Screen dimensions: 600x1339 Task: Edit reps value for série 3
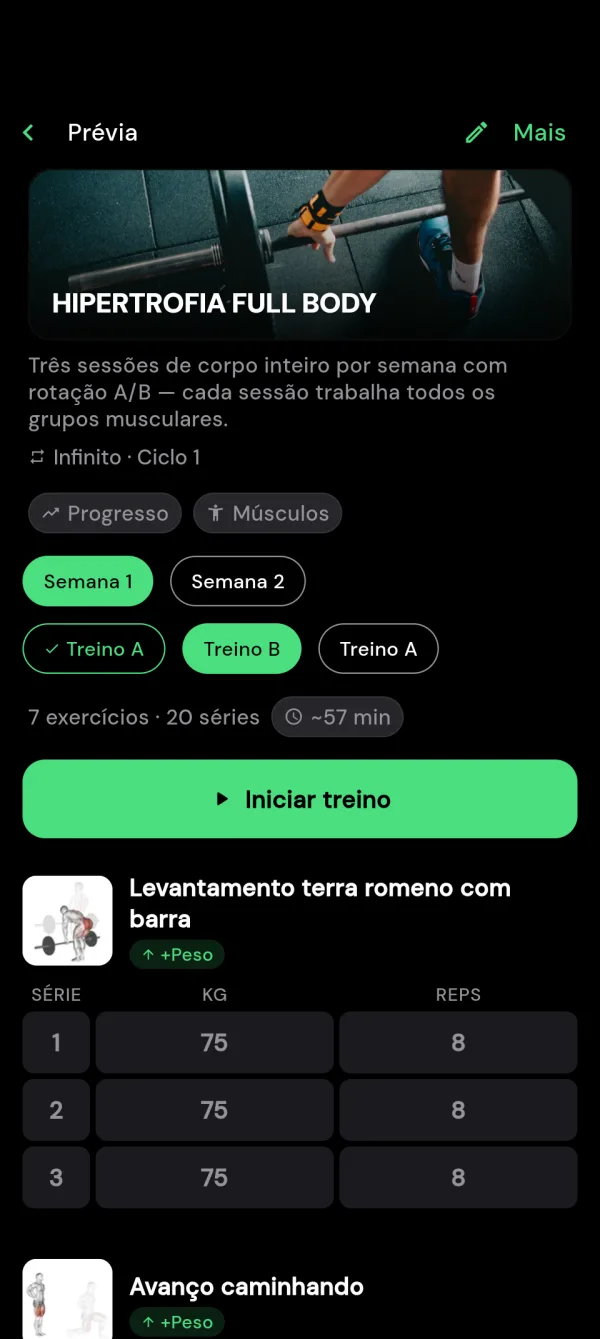coord(458,1177)
